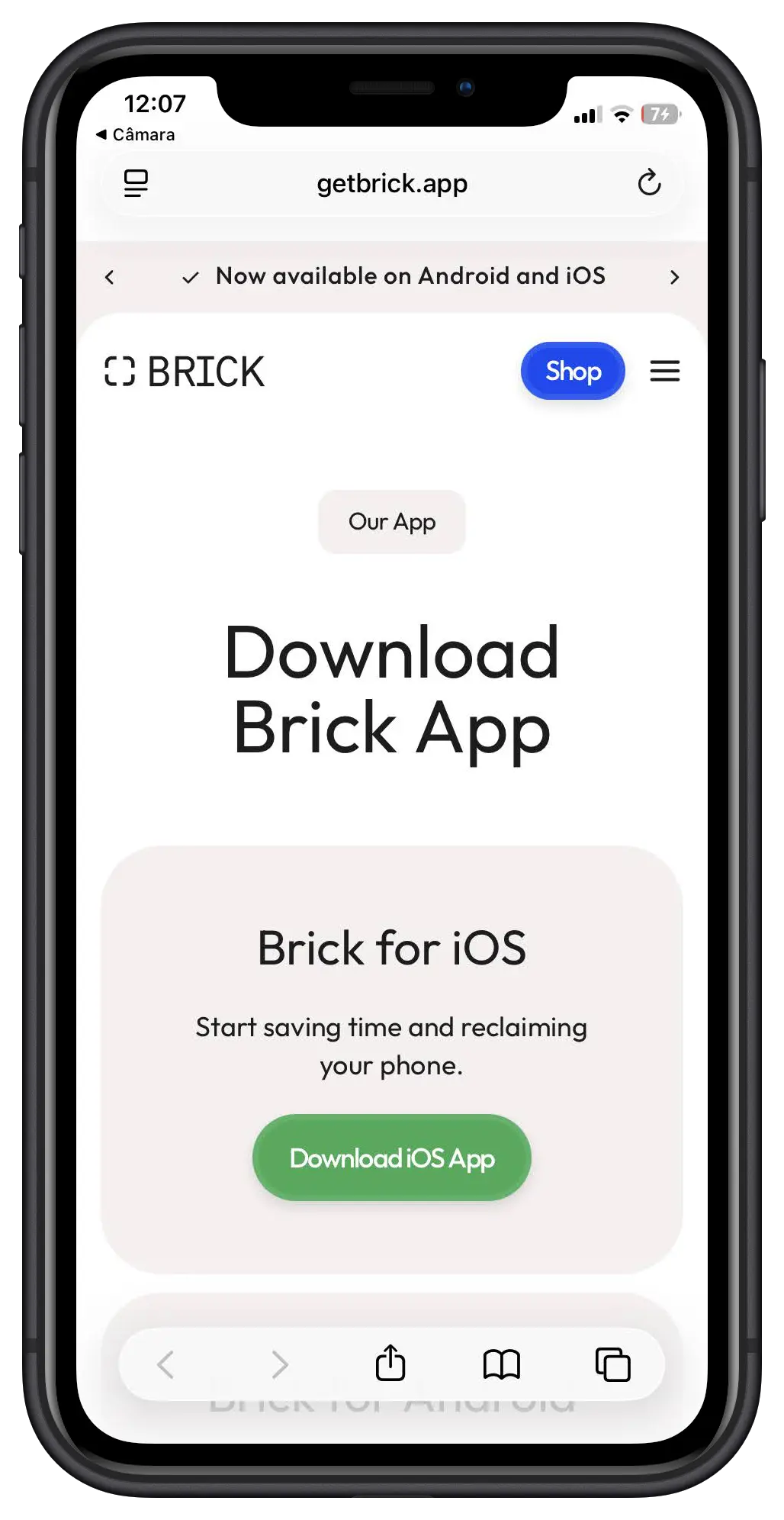Viewport: 784px width, 1520px height.
Task: Tap the BRICK logo to go home
Action: tap(185, 372)
